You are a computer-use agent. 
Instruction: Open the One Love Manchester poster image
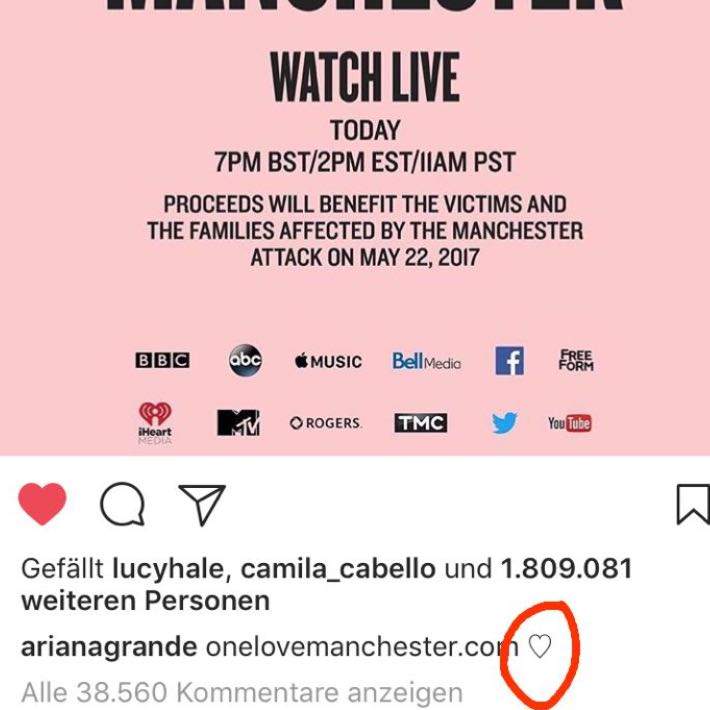click(355, 230)
